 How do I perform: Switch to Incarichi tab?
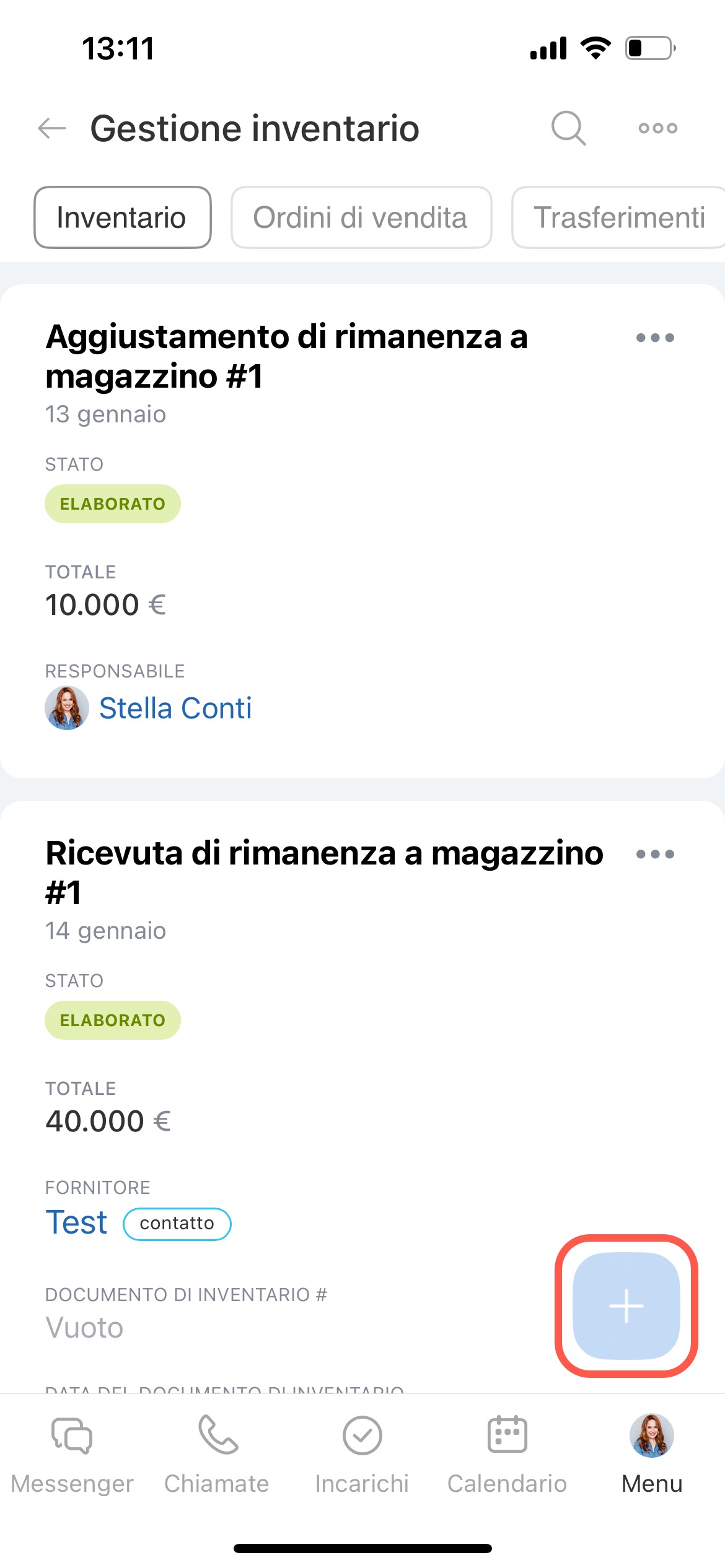(362, 1453)
